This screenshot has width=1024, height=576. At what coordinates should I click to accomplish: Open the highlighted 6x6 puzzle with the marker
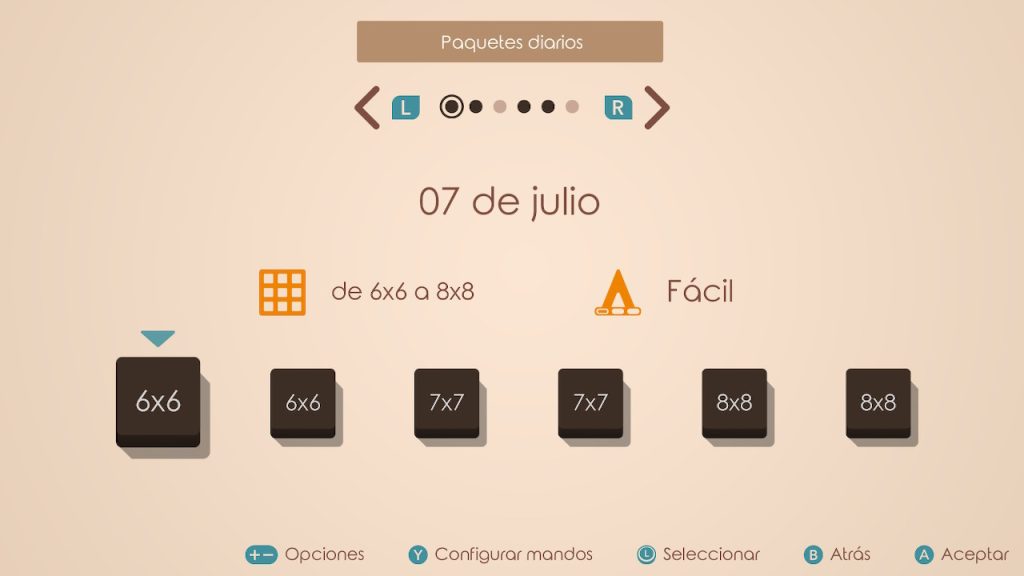tap(158, 401)
